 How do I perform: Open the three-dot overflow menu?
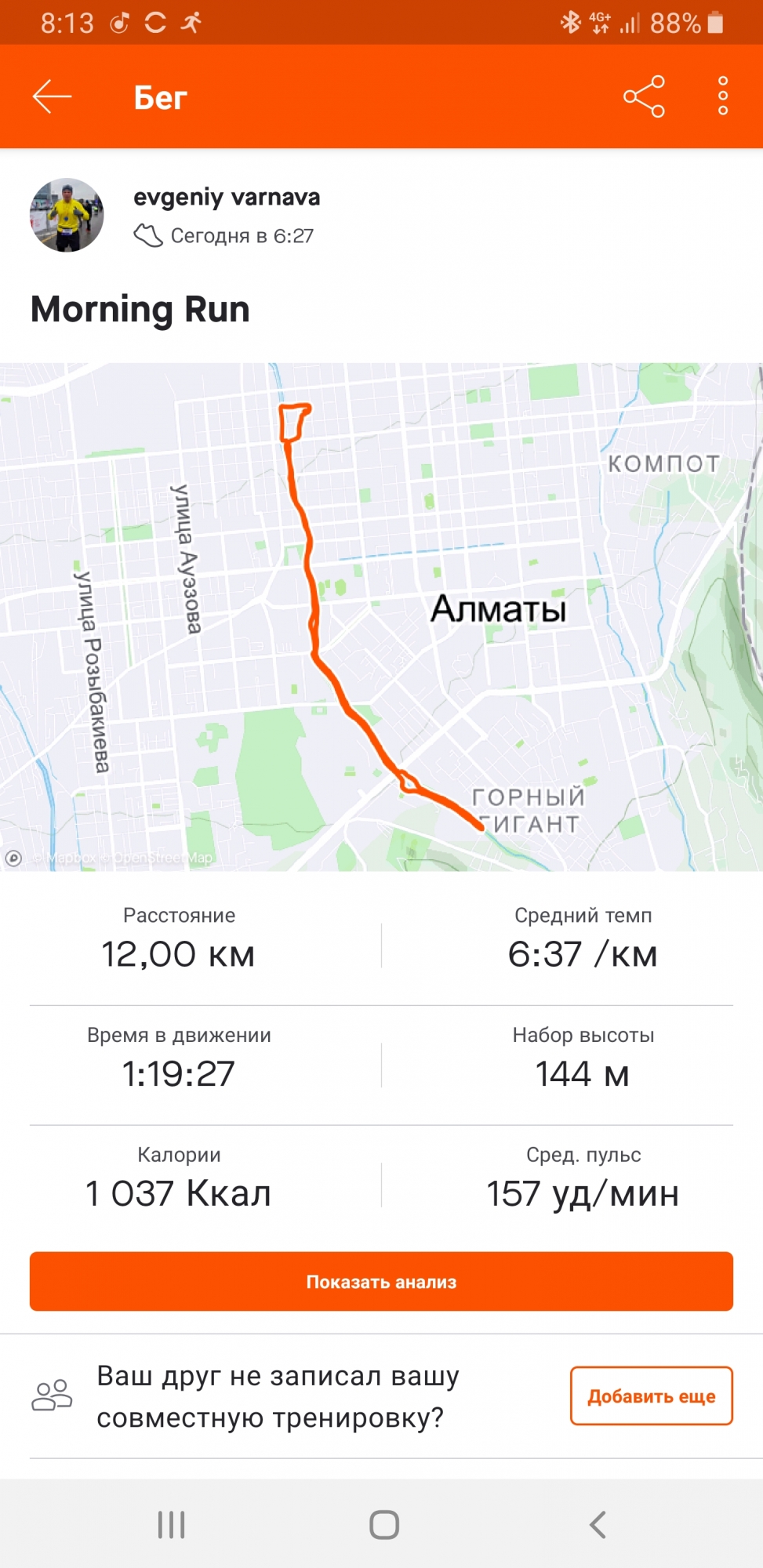pyautogui.click(x=722, y=97)
